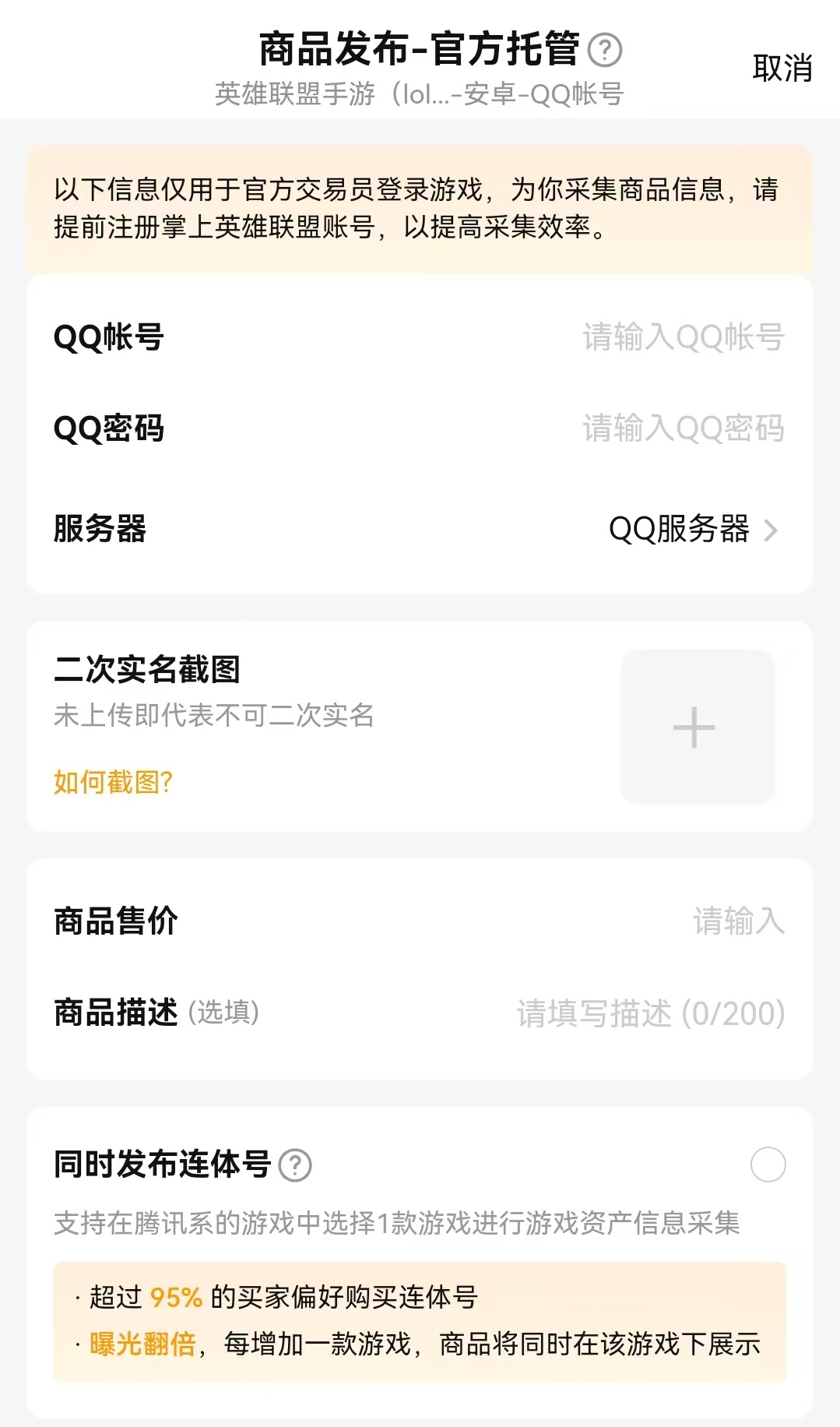This screenshot has height=1427, width=840.
Task: Open help icon beside 商品发布-官方托管
Action: click(605, 51)
